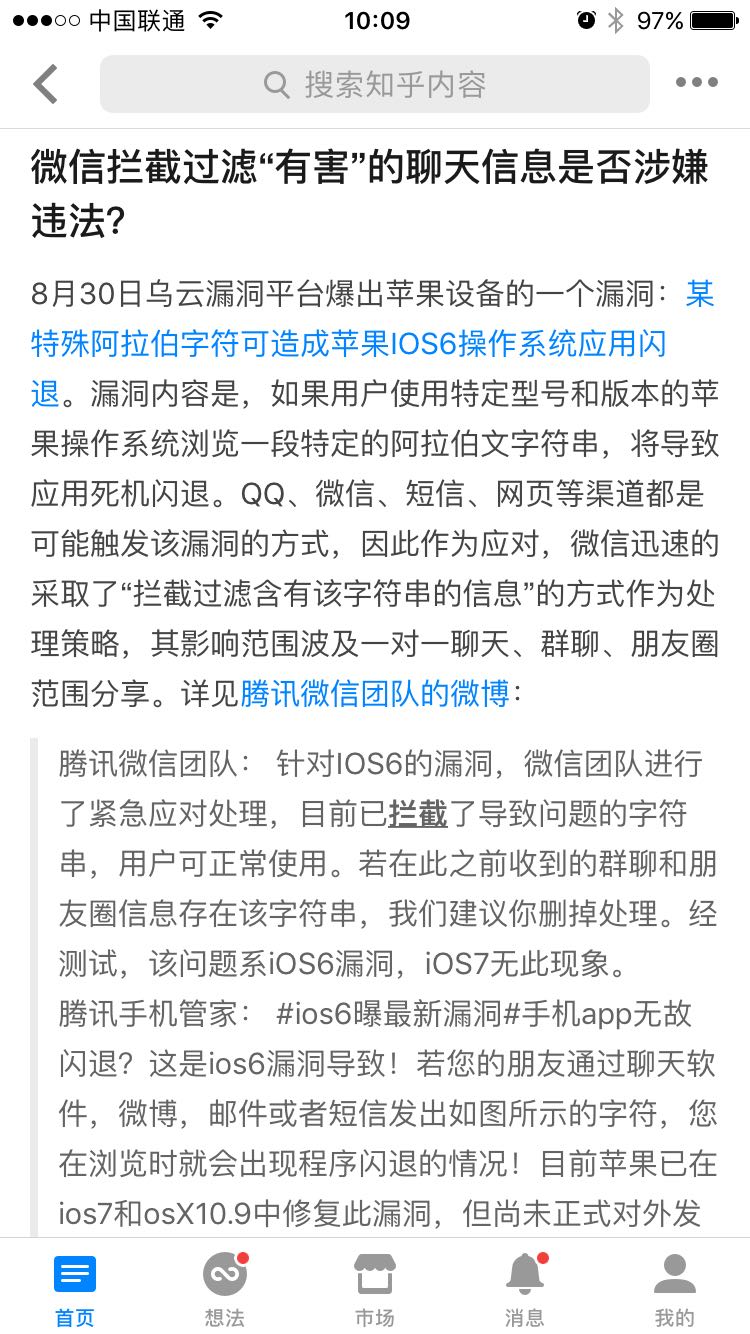This screenshot has width=750, height=1334.
Task: Go to the 我的 profile tab
Action: (675, 1288)
